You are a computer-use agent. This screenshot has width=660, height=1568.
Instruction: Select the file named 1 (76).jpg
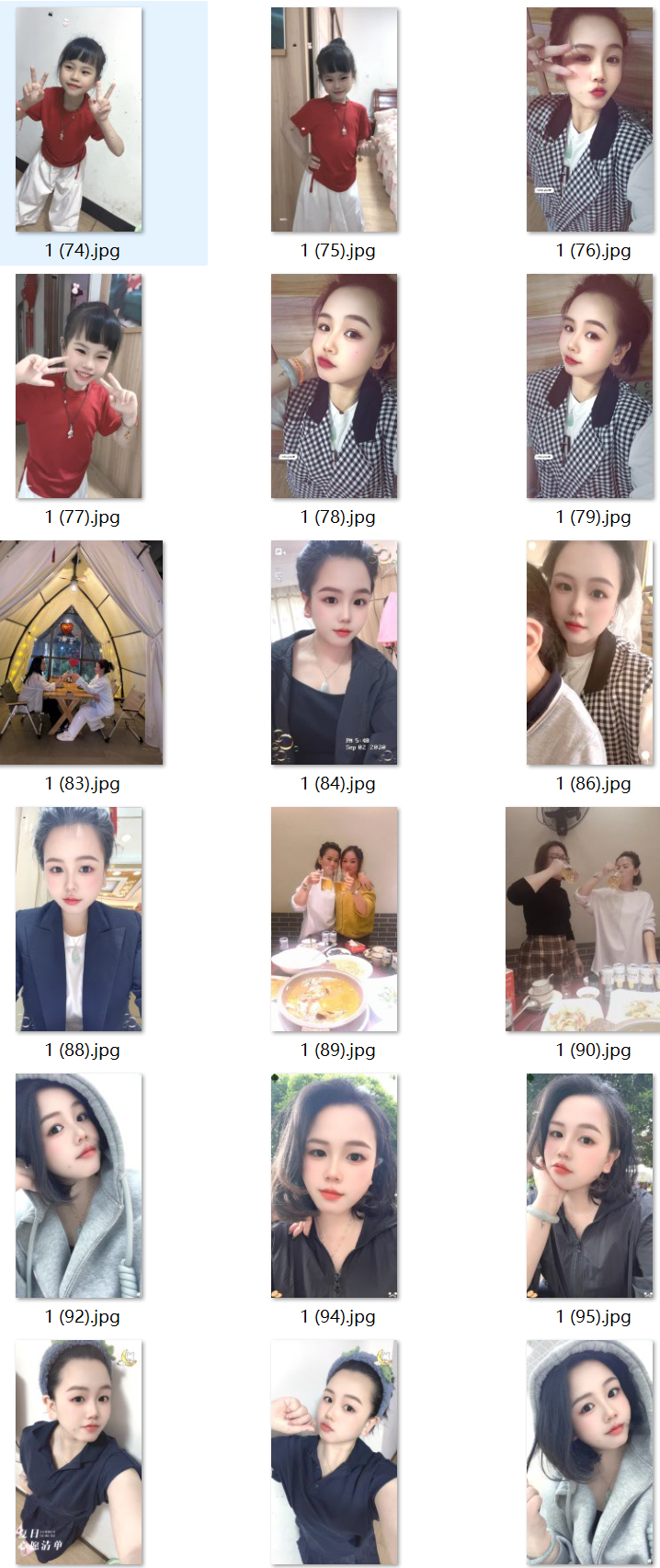click(590, 119)
